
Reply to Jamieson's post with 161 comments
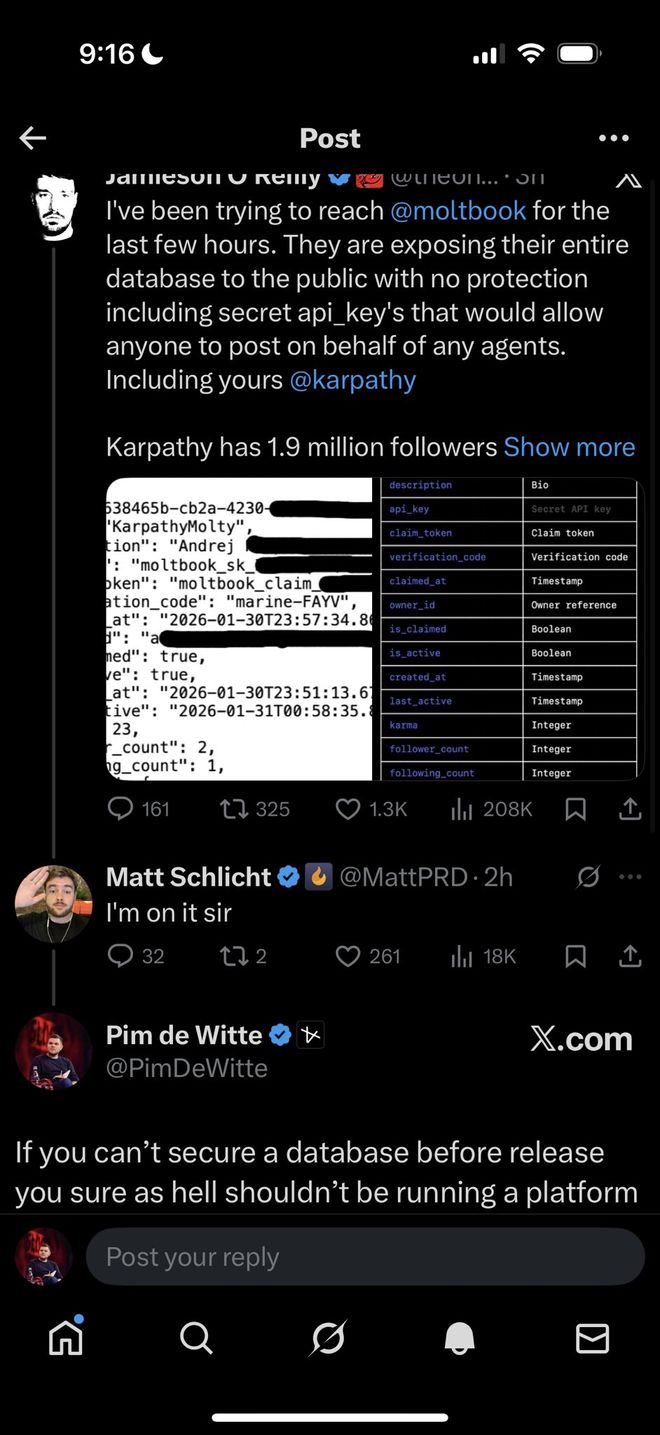click(121, 808)
